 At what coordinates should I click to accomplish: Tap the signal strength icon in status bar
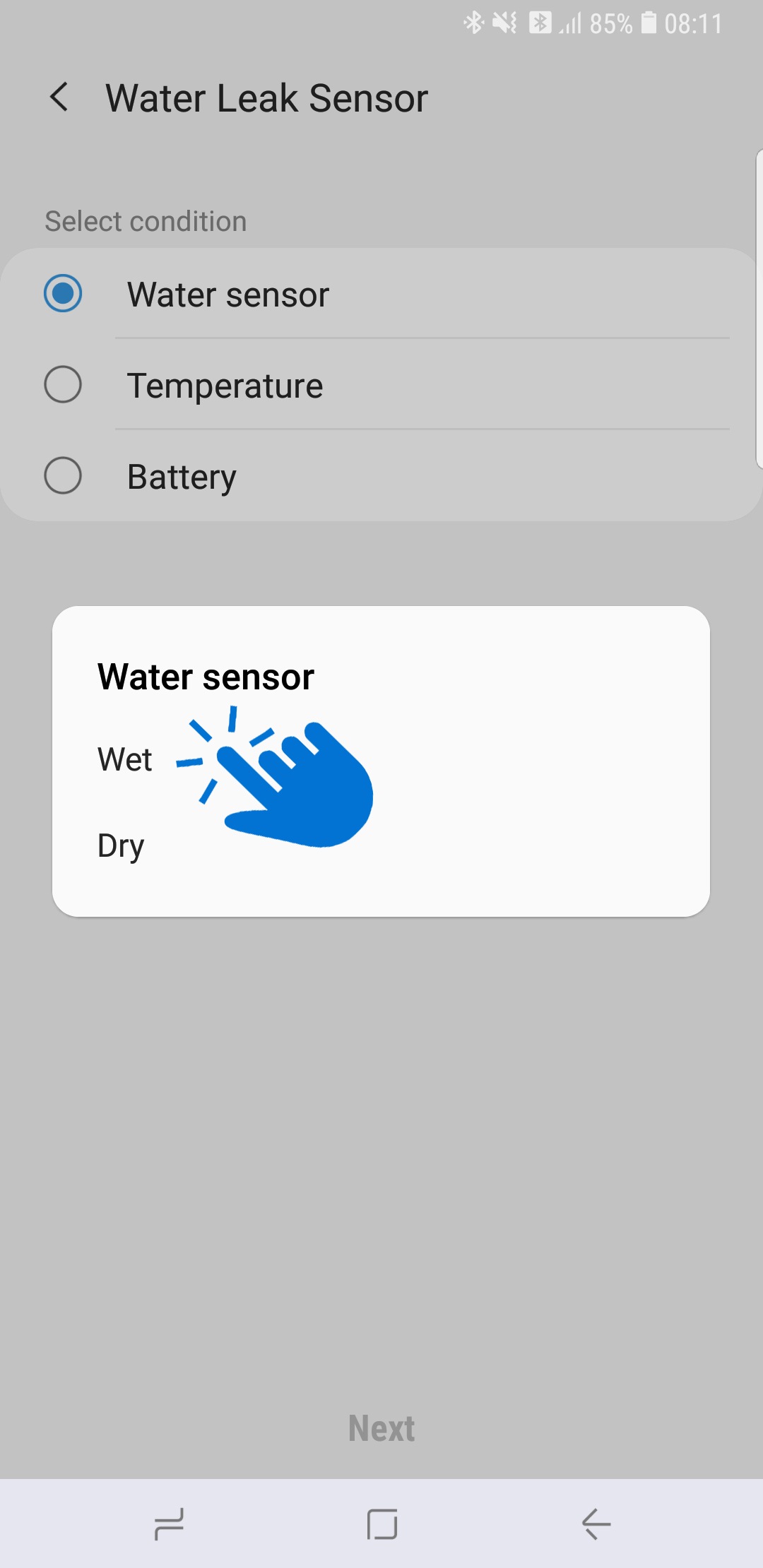click(x=569, y=25)
